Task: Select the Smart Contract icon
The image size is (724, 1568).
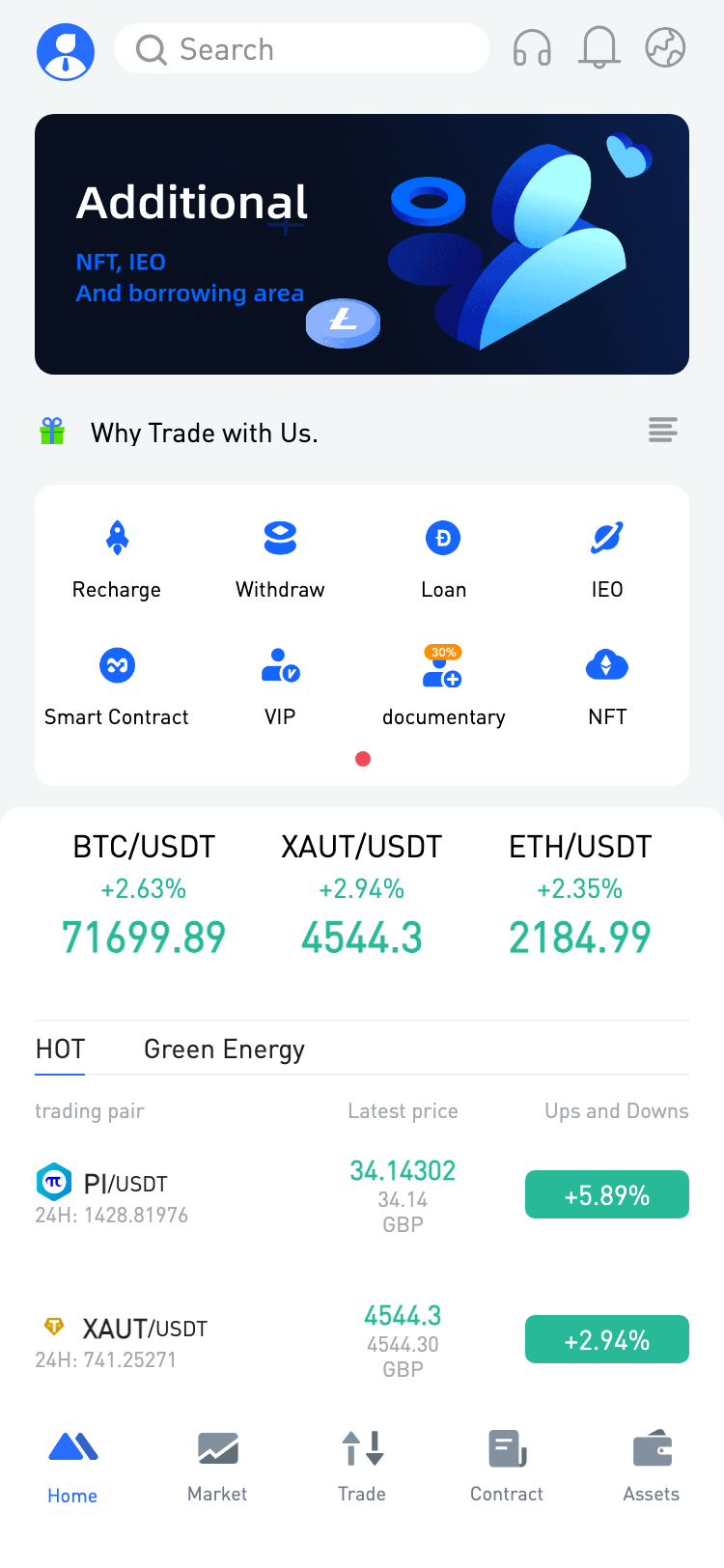Action: (x=116, y=665)
